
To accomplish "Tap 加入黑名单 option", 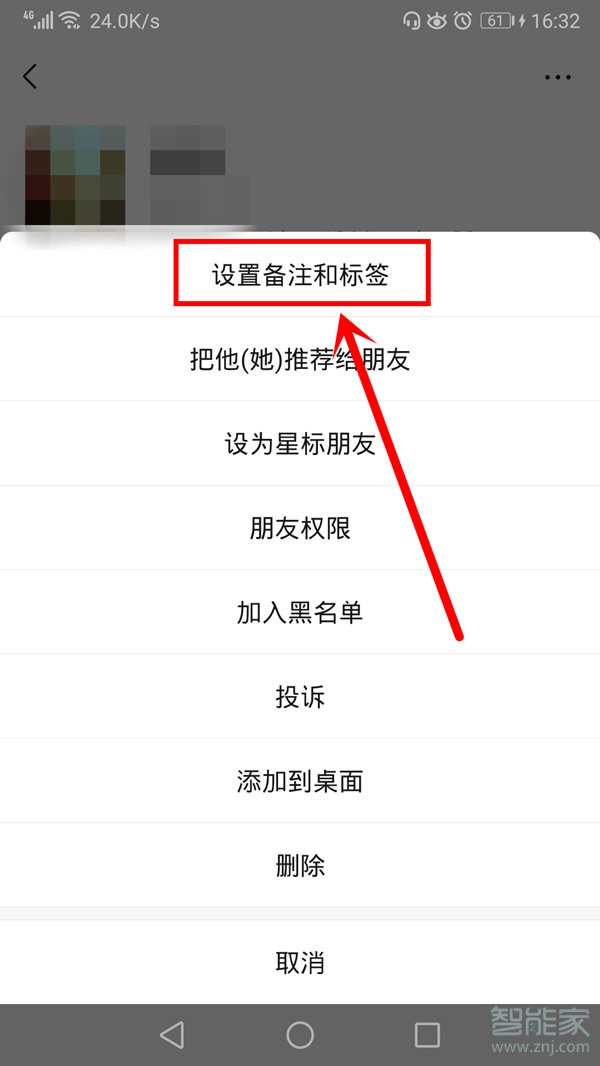I will (300, 613).
